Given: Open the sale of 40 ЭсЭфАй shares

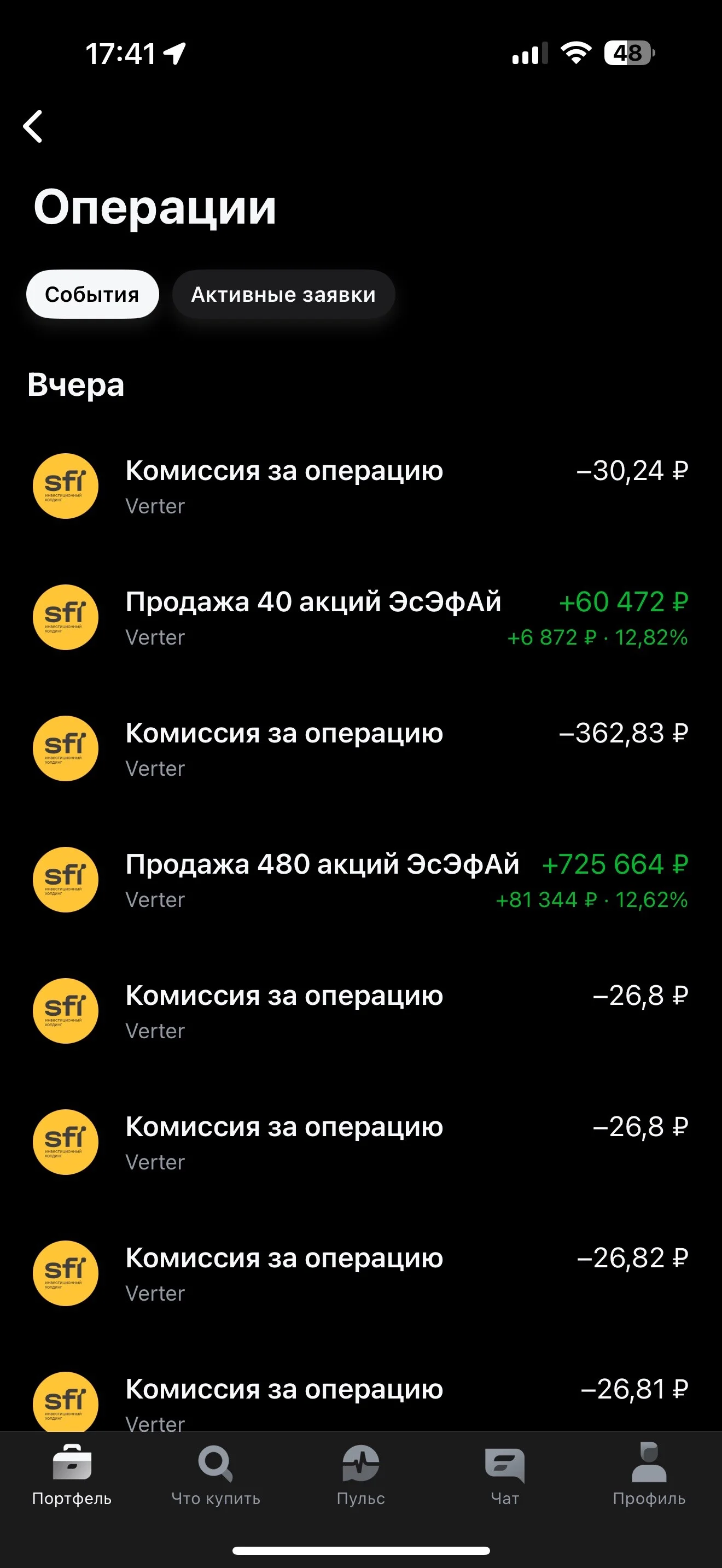Looking at the screenshot, I should [361, 618].
